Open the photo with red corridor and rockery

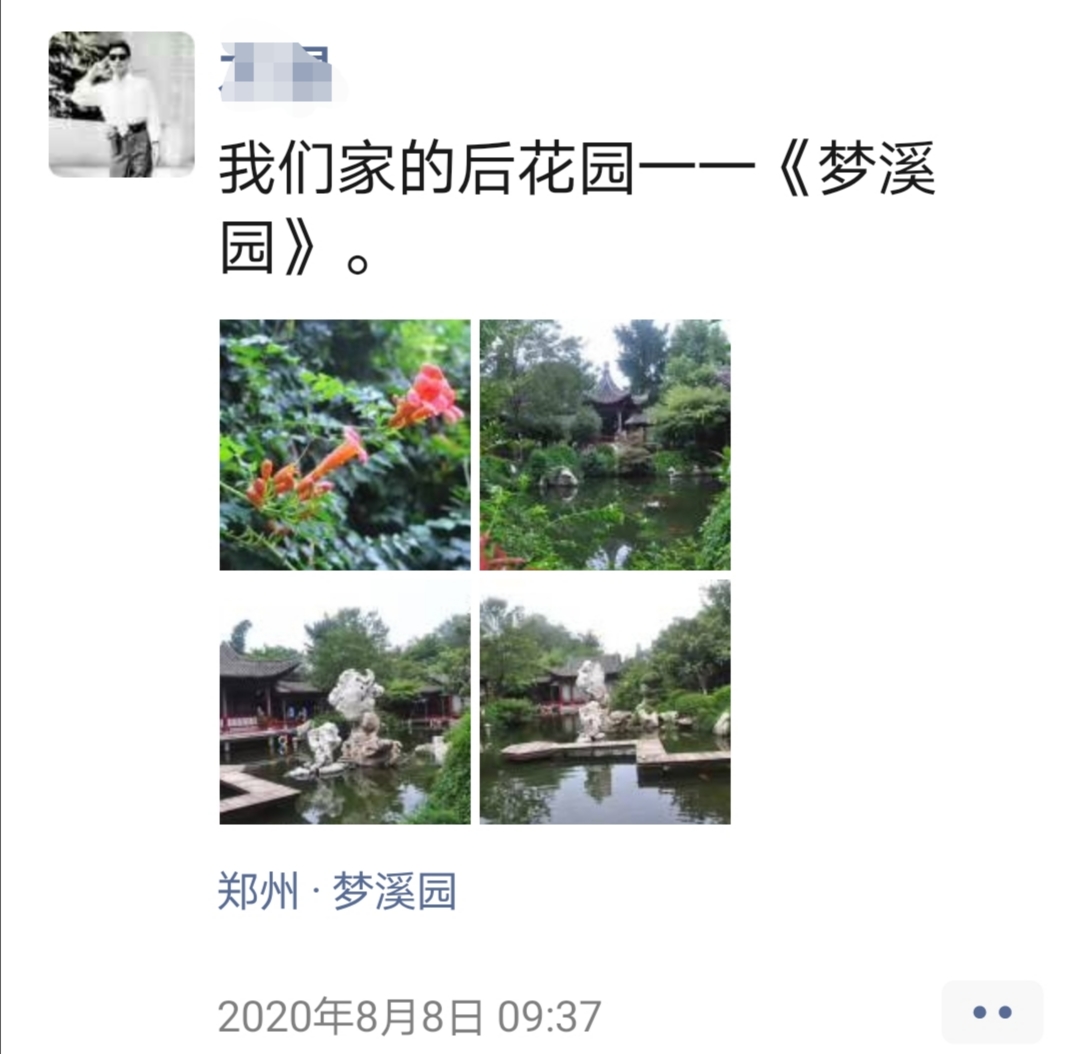coord(344,703)
